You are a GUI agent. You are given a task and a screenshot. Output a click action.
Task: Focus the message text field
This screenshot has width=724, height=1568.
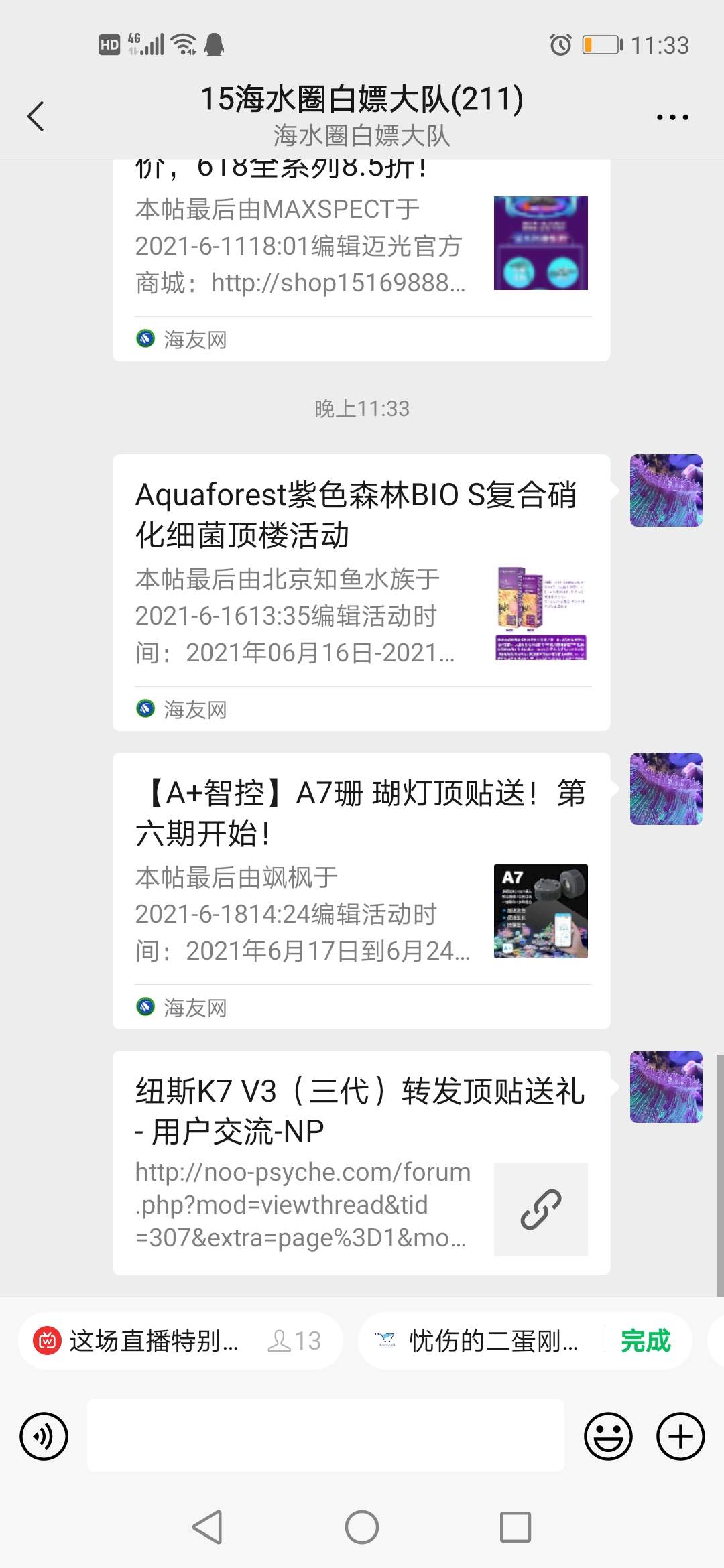(x=325, y=1435)
